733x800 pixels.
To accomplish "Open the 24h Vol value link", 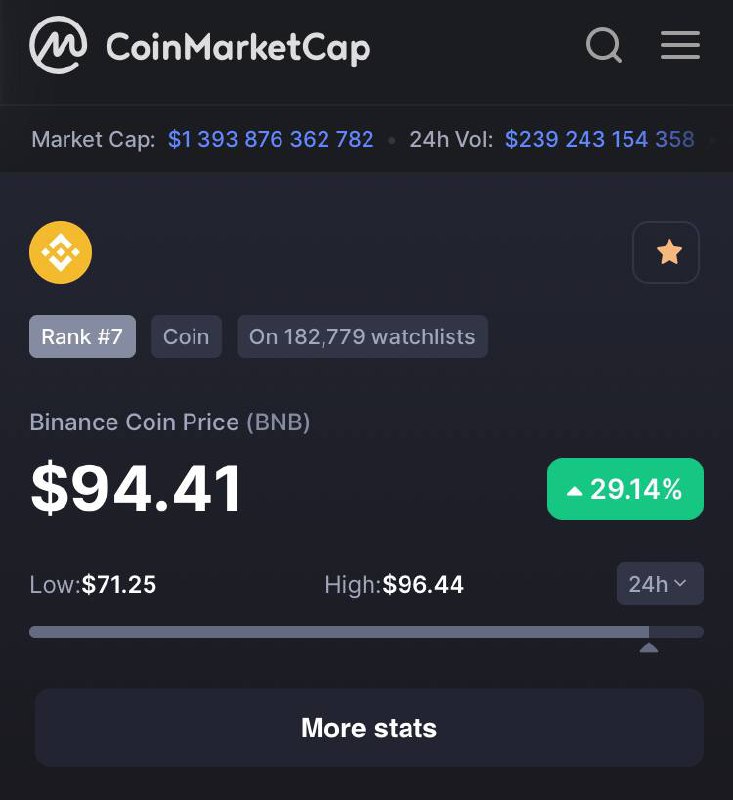I will coord(599,139).
